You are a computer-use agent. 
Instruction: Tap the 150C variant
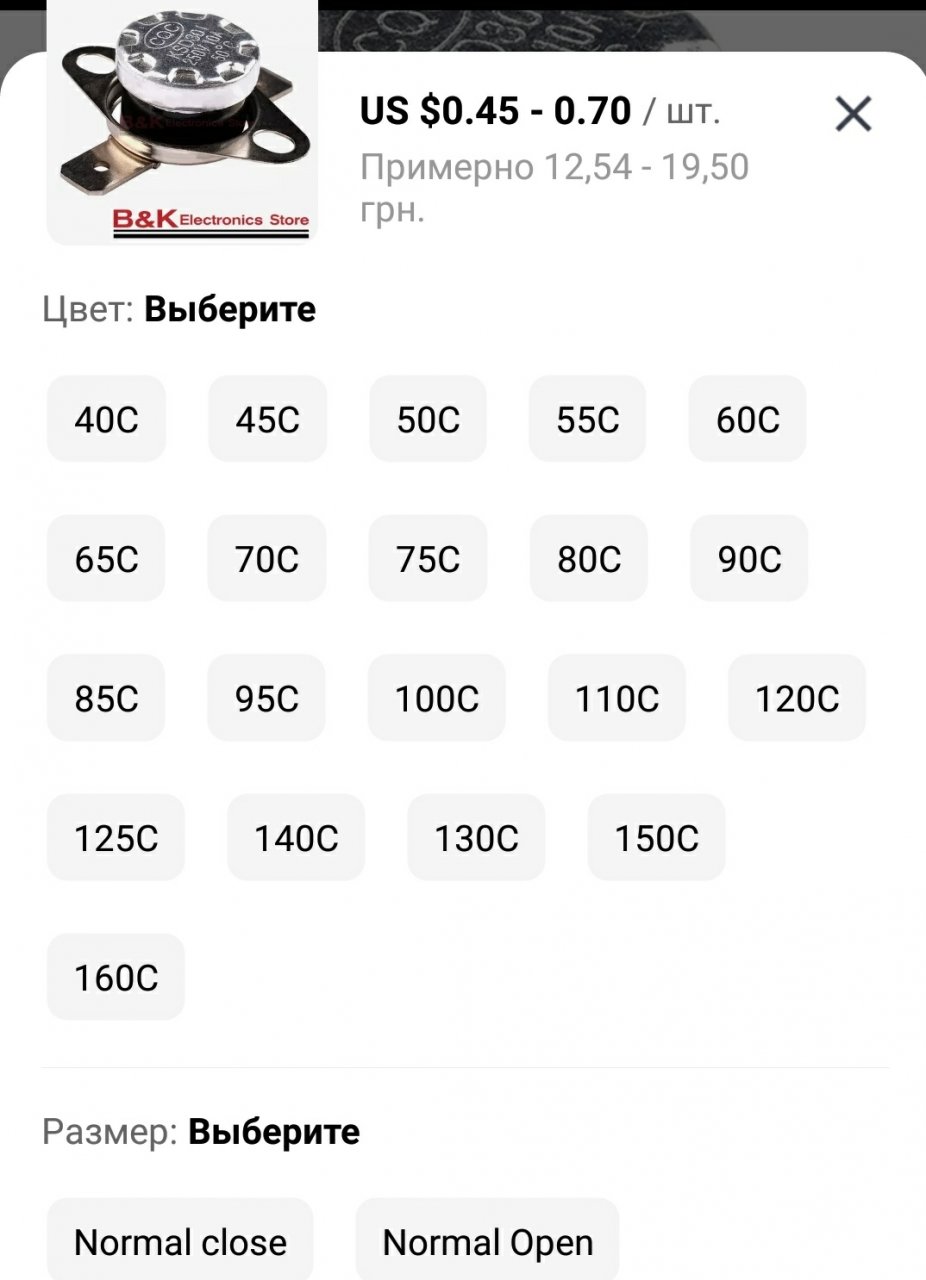pos(656,837)
